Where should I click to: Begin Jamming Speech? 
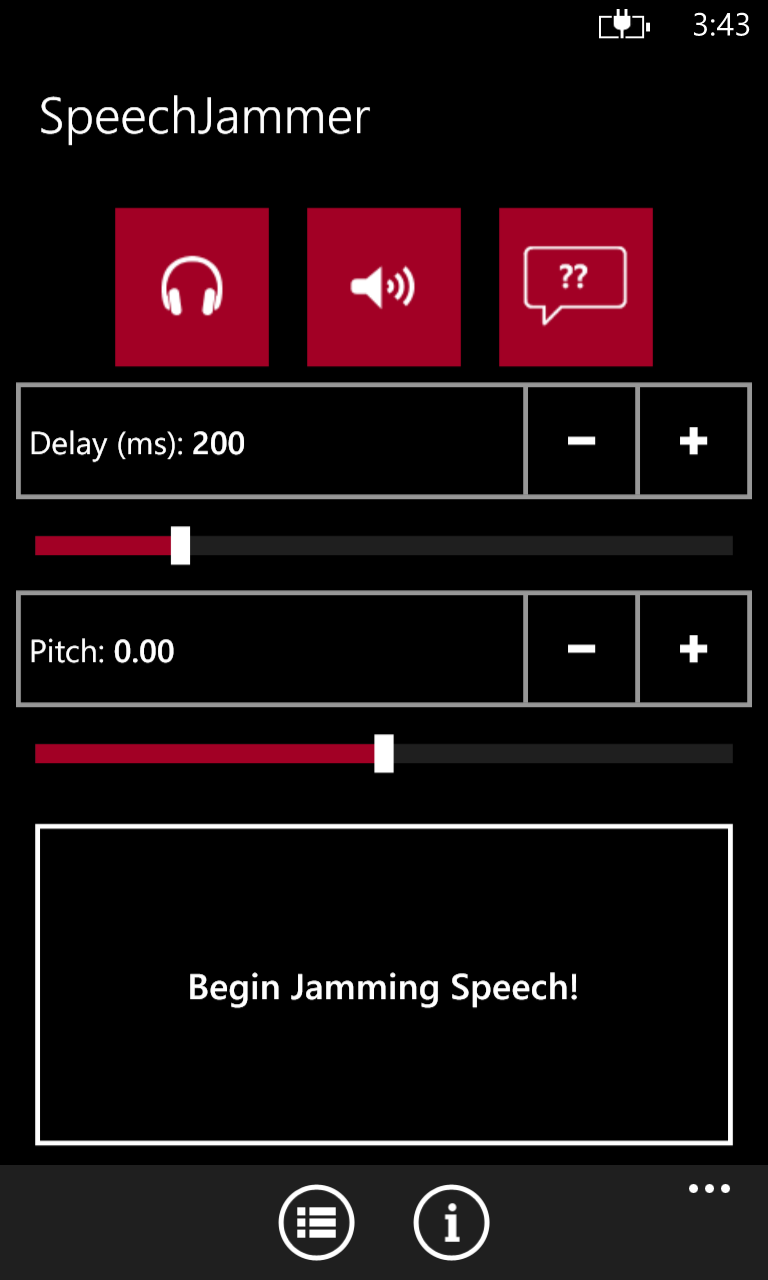point(384,985)
